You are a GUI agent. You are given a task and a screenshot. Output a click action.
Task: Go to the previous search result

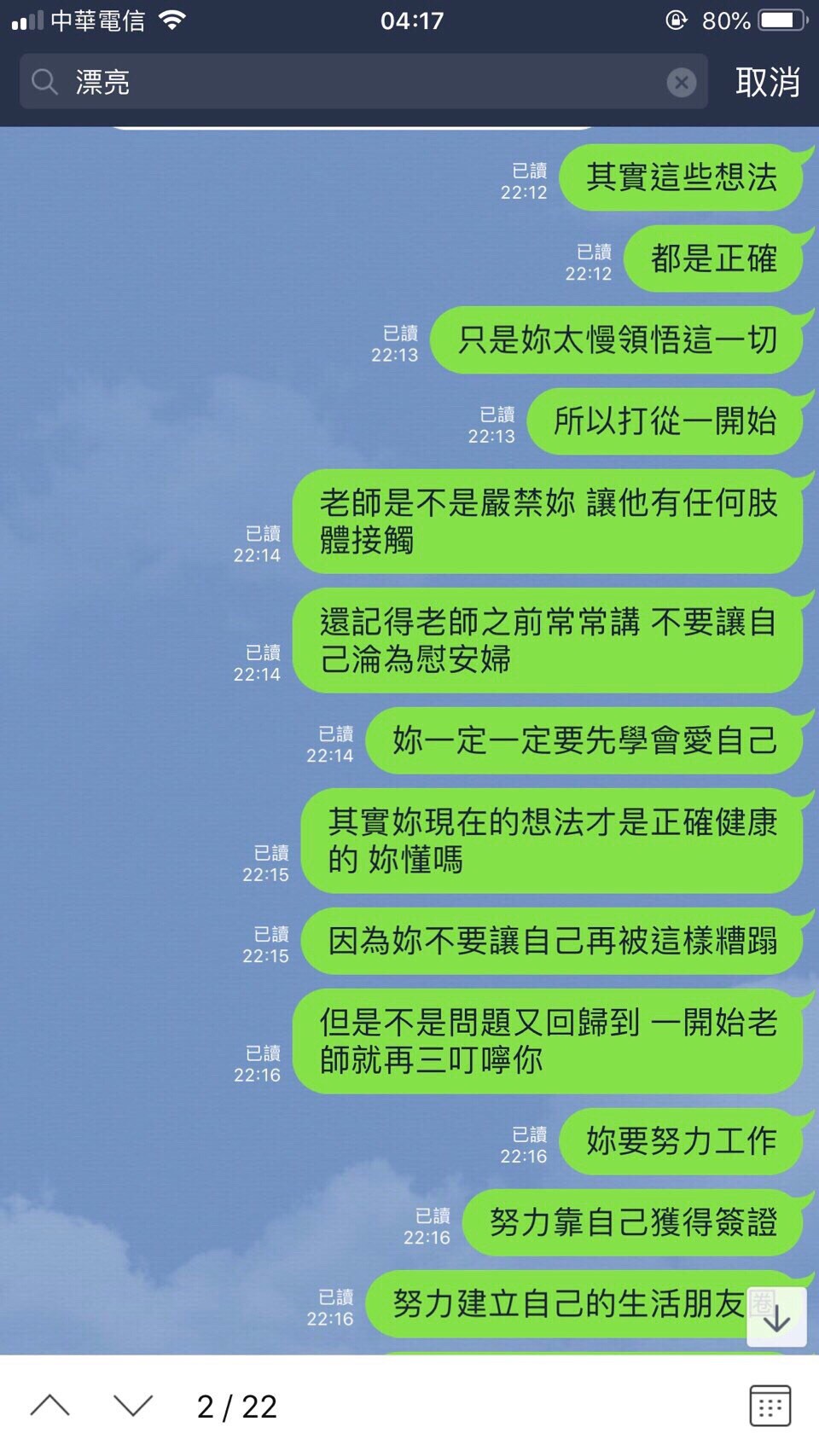coord(49,1406)
